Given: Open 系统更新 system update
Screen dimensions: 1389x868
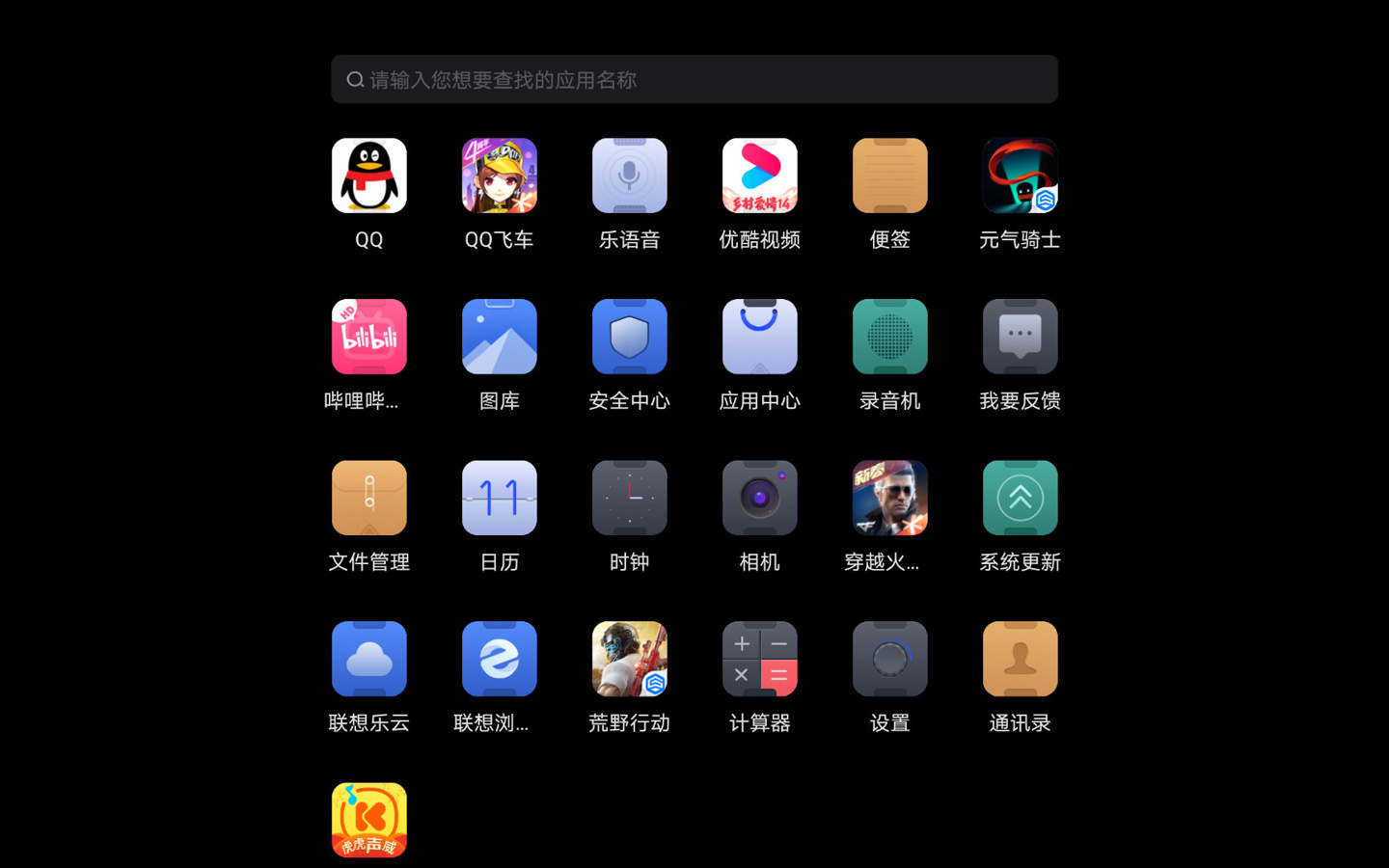Looking at the screenshot, I should [x=1020, y=498].
